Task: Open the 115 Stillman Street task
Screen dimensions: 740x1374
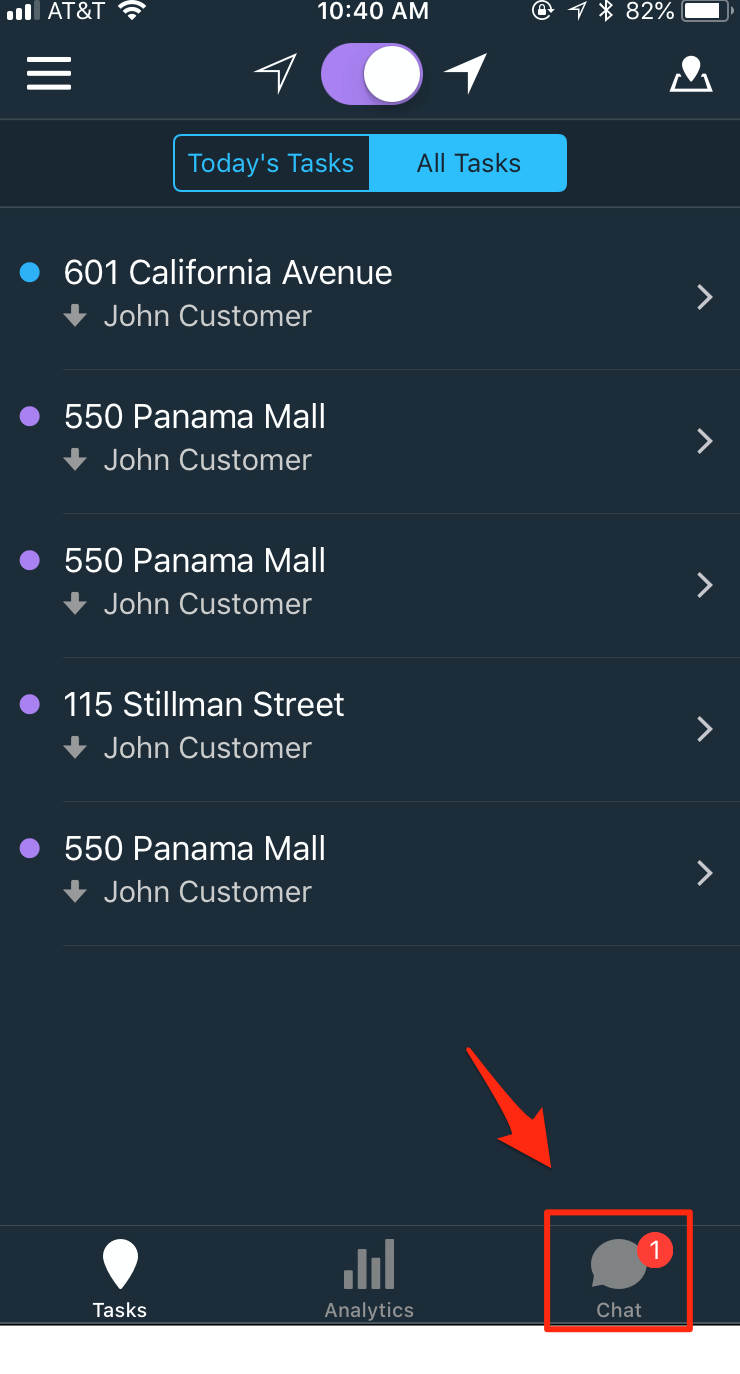Action: pyautogui.click(x=370, y=729)
